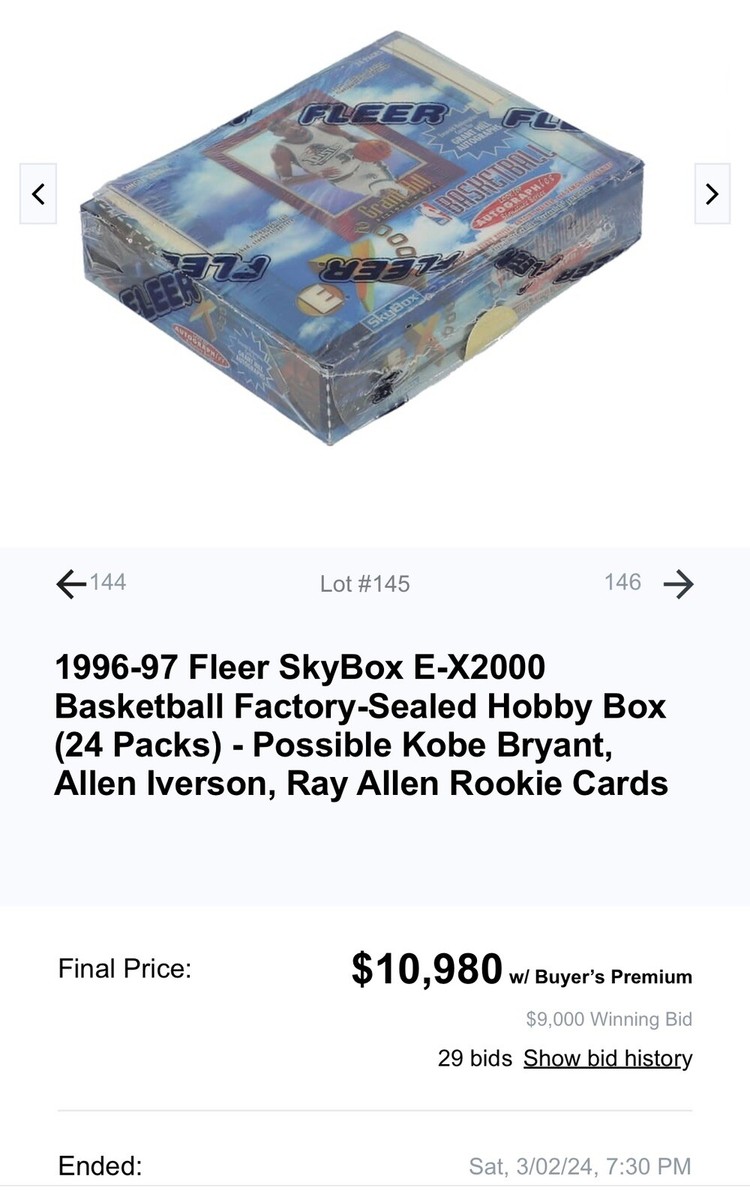Show the next product image

point(712,194)
